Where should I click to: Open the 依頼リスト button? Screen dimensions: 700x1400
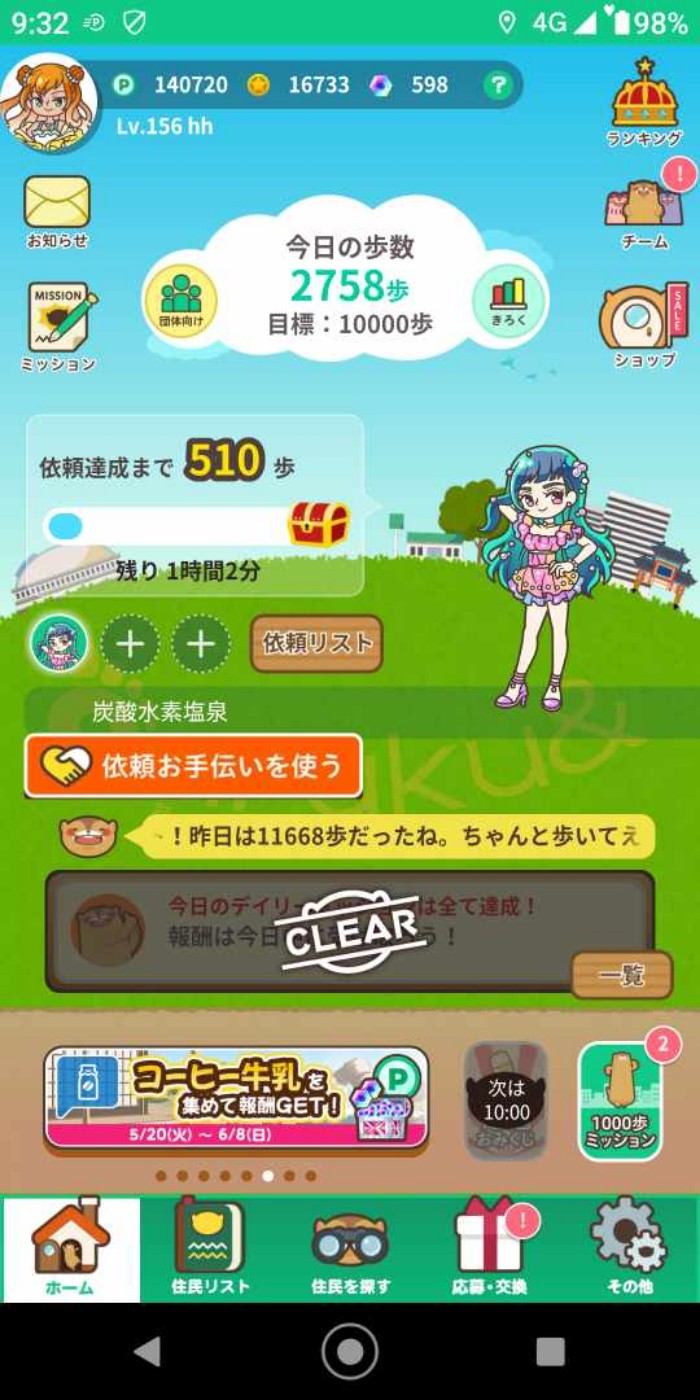coord(316,644)
